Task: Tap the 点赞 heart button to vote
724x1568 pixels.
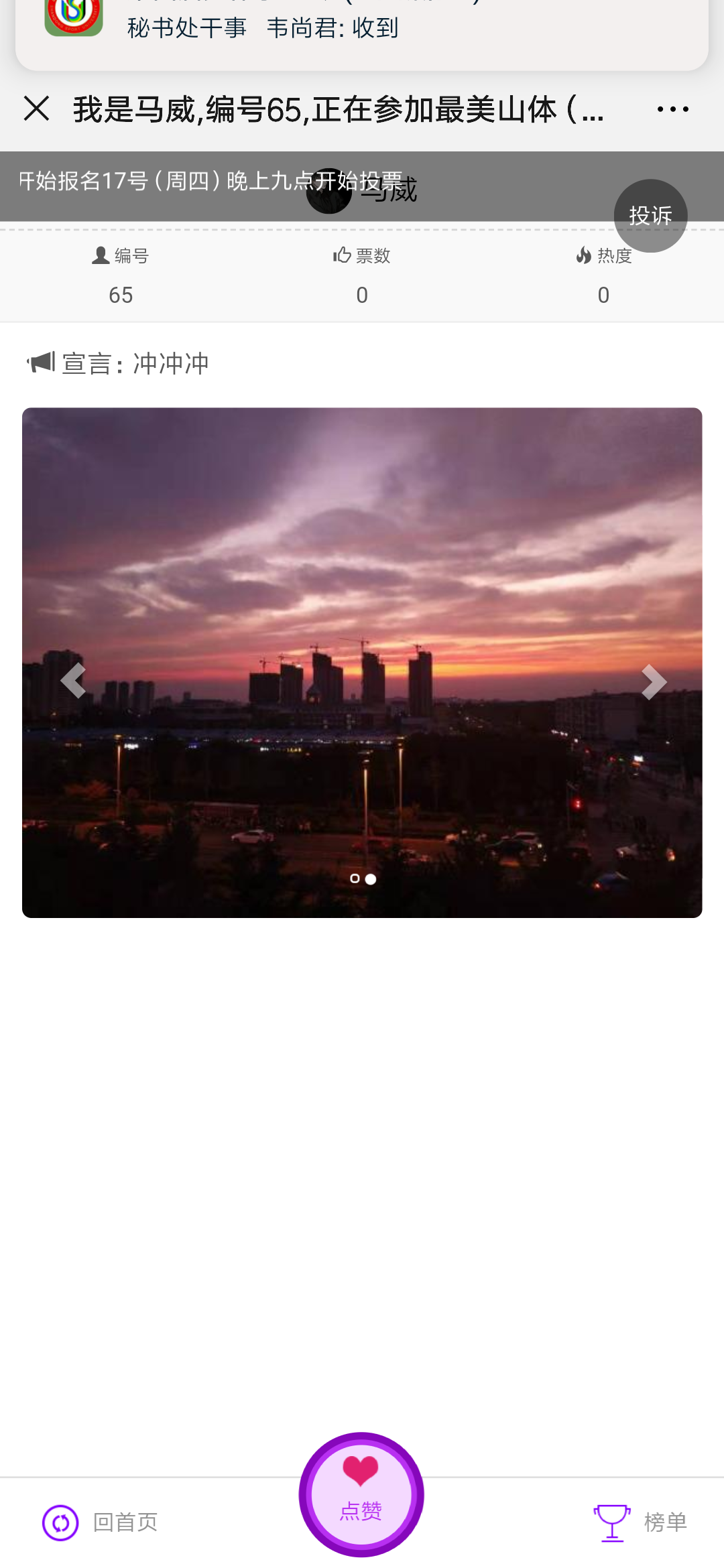Action: (361, 1494)
